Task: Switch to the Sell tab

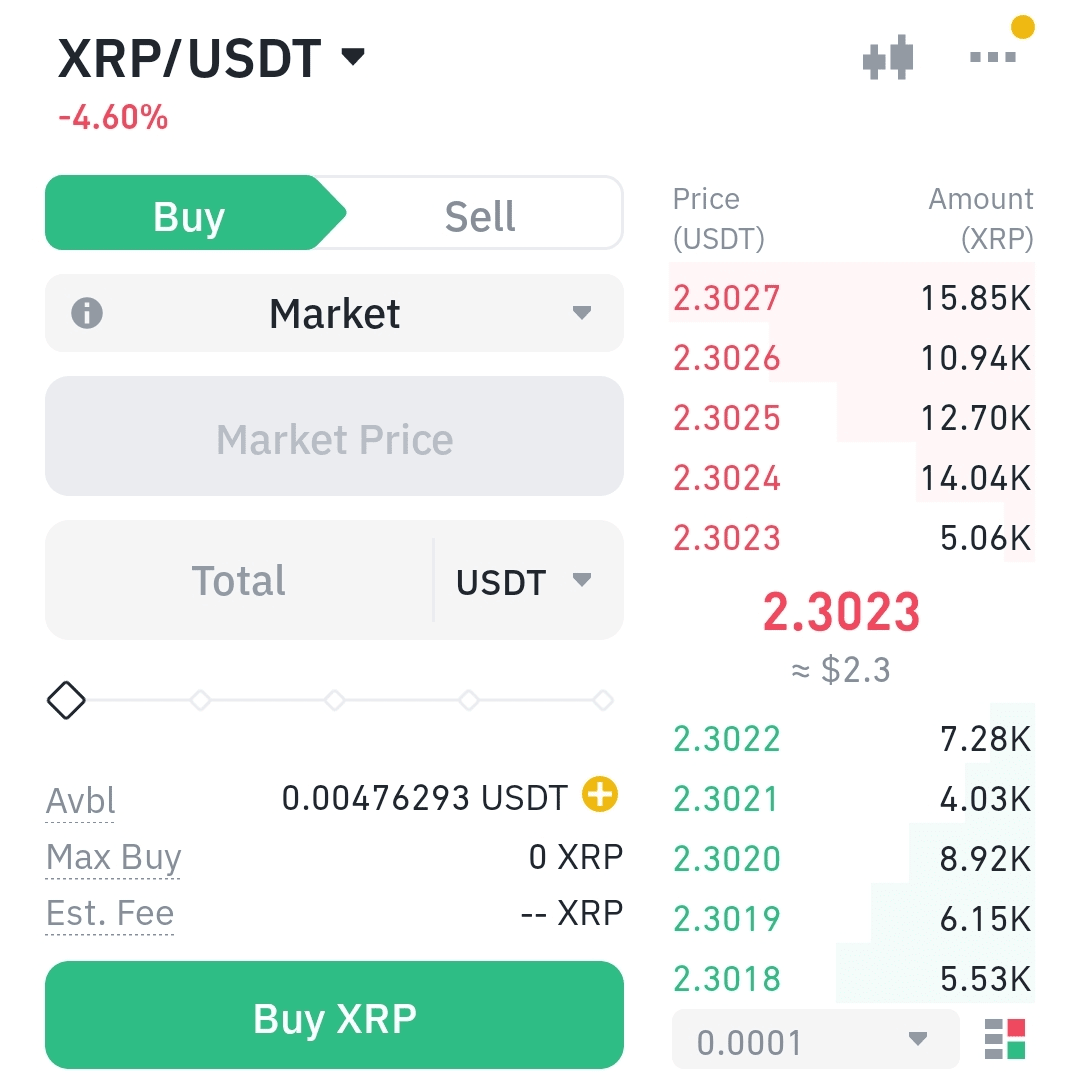Action: click(x=480, y=216)
